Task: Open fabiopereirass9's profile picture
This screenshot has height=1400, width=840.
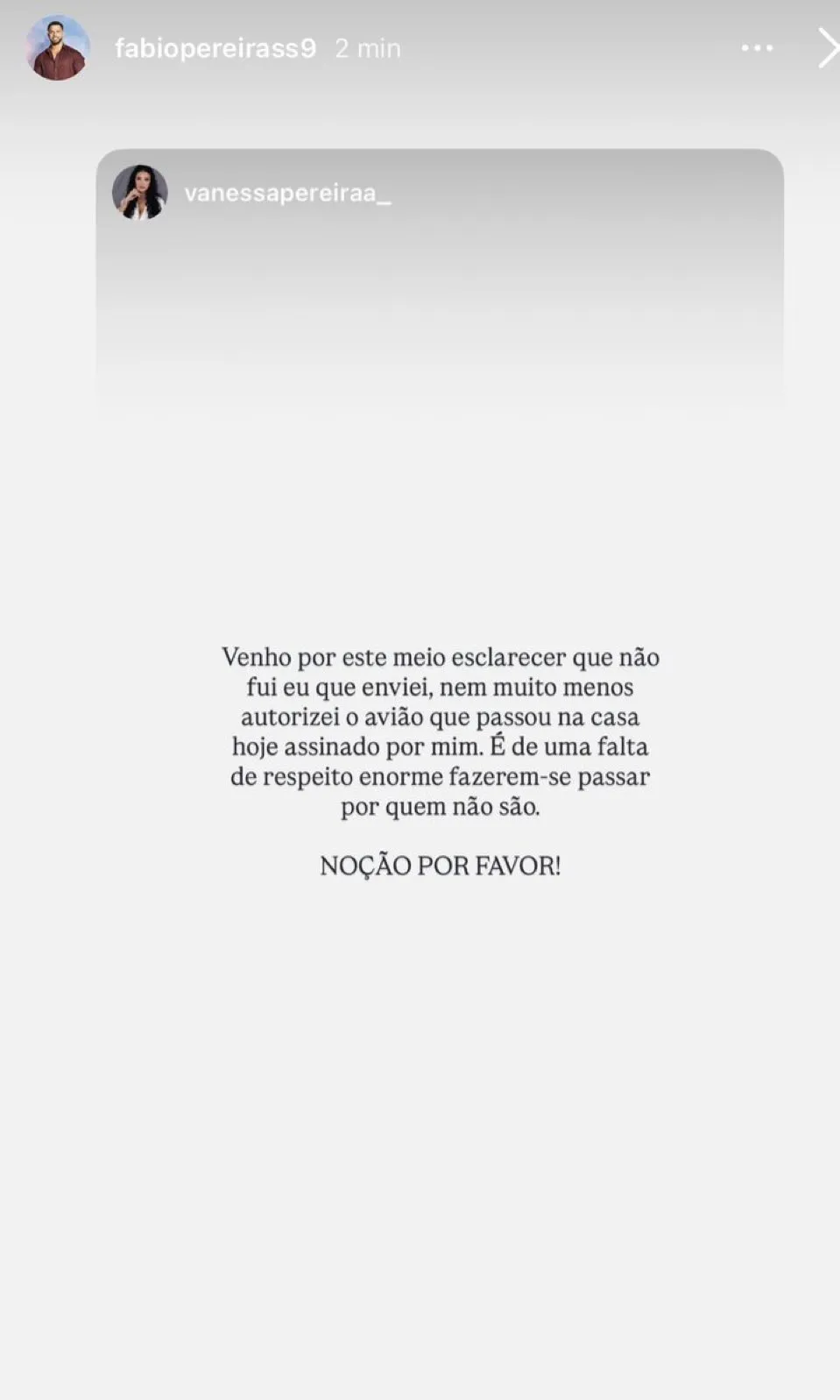Action: click(x=57, y=48)
